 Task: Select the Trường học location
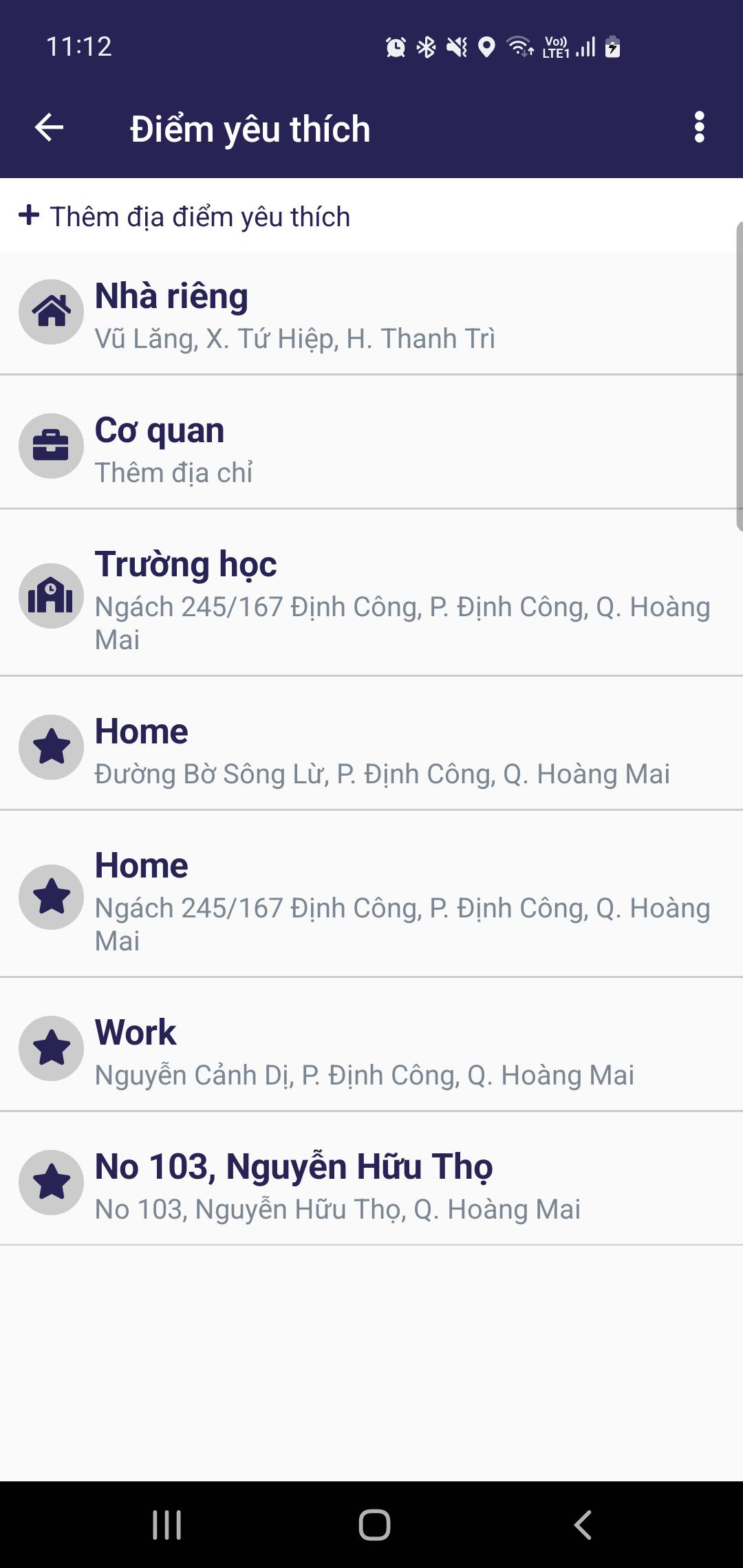(x=371, y=593)
